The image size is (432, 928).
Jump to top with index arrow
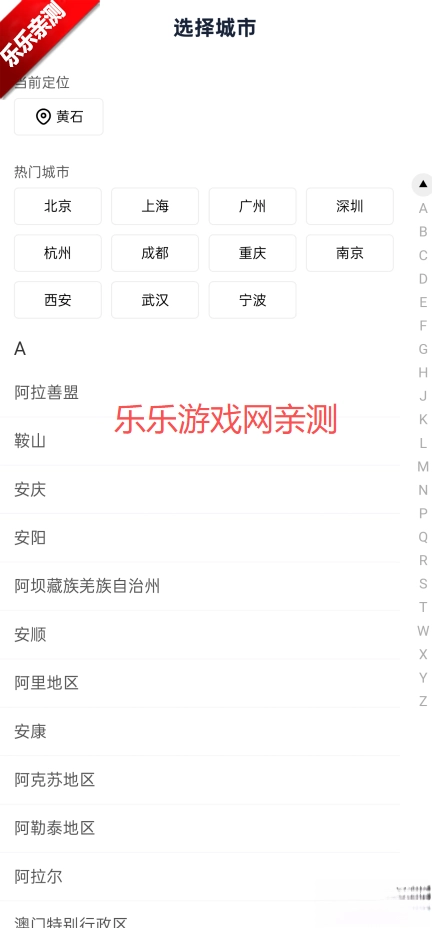(423, 185)
